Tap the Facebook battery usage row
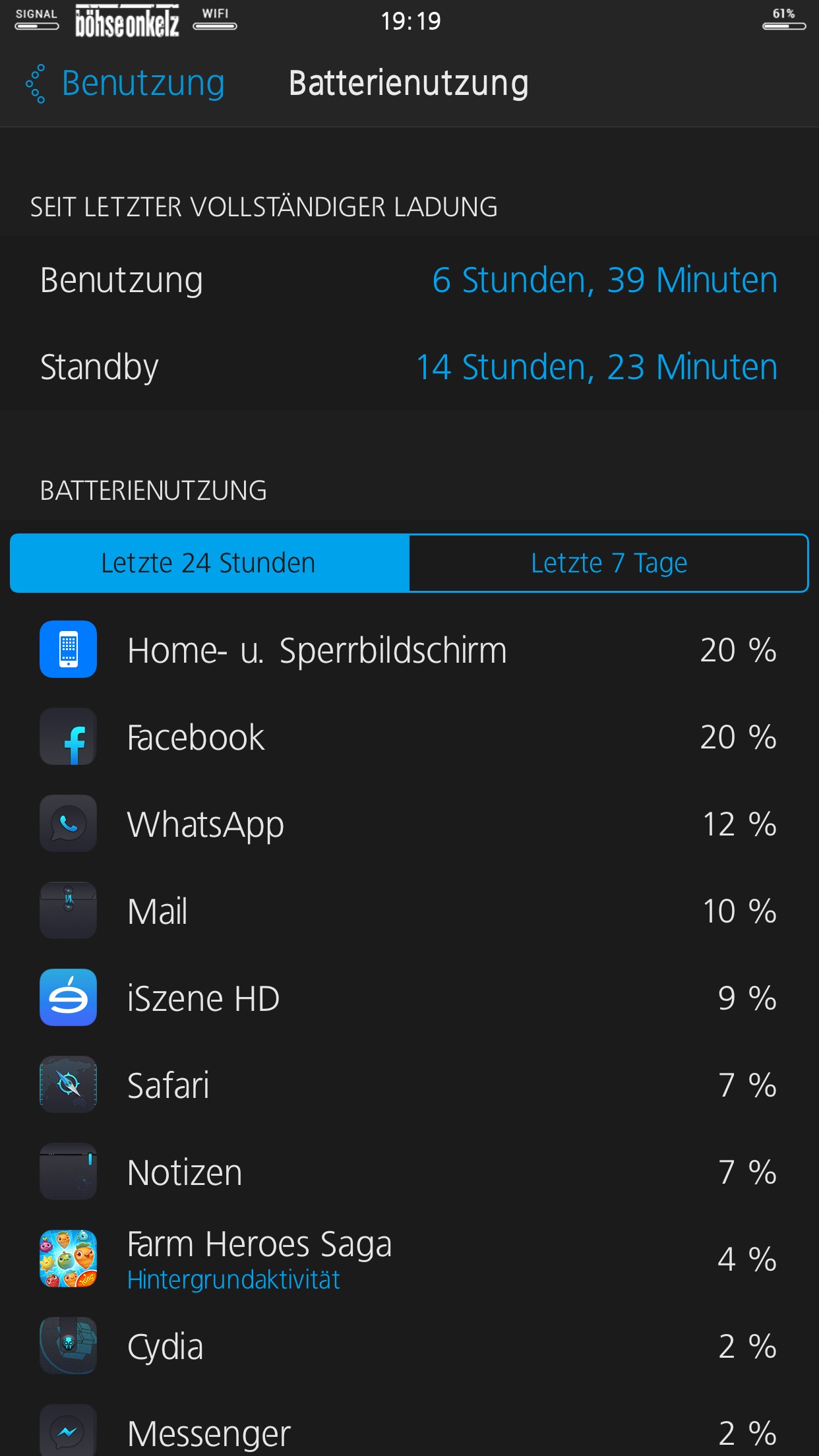819x1456 pixels. [x=409, y=737]
